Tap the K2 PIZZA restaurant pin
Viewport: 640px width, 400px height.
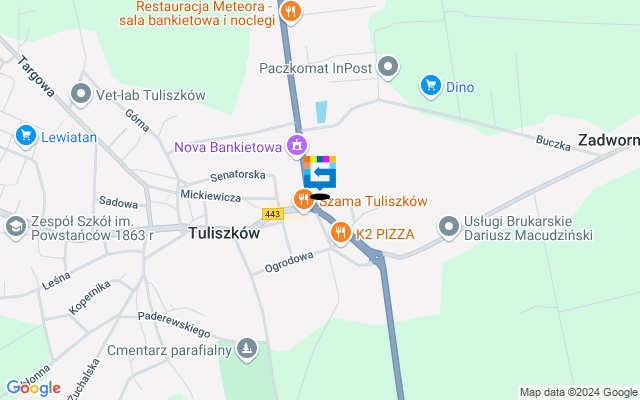point(340,232)
